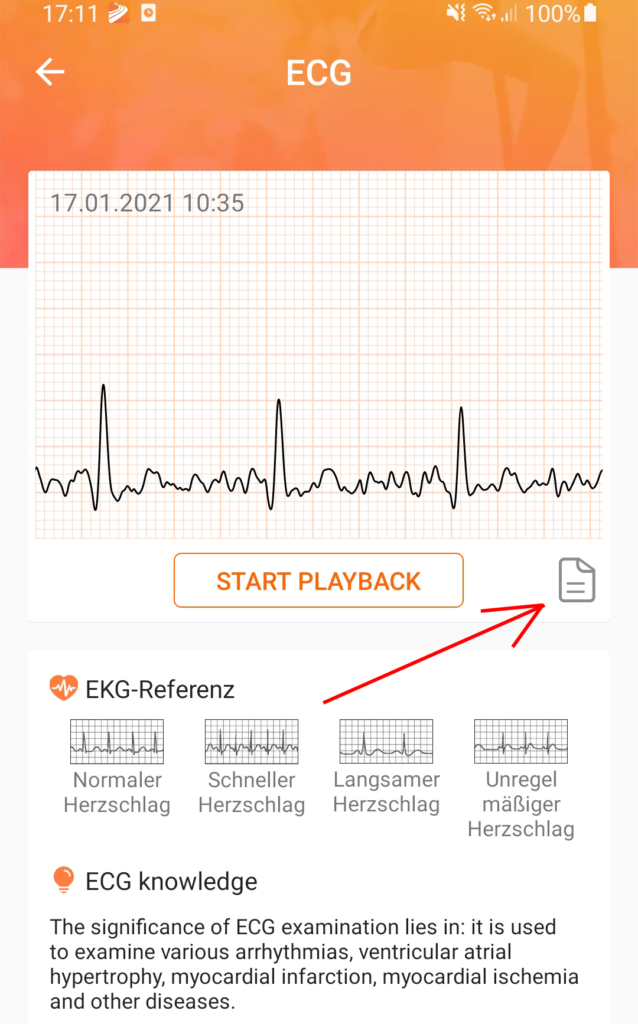Go back with the arrow icon
638x1024 pixels.
tap(50, 73)
